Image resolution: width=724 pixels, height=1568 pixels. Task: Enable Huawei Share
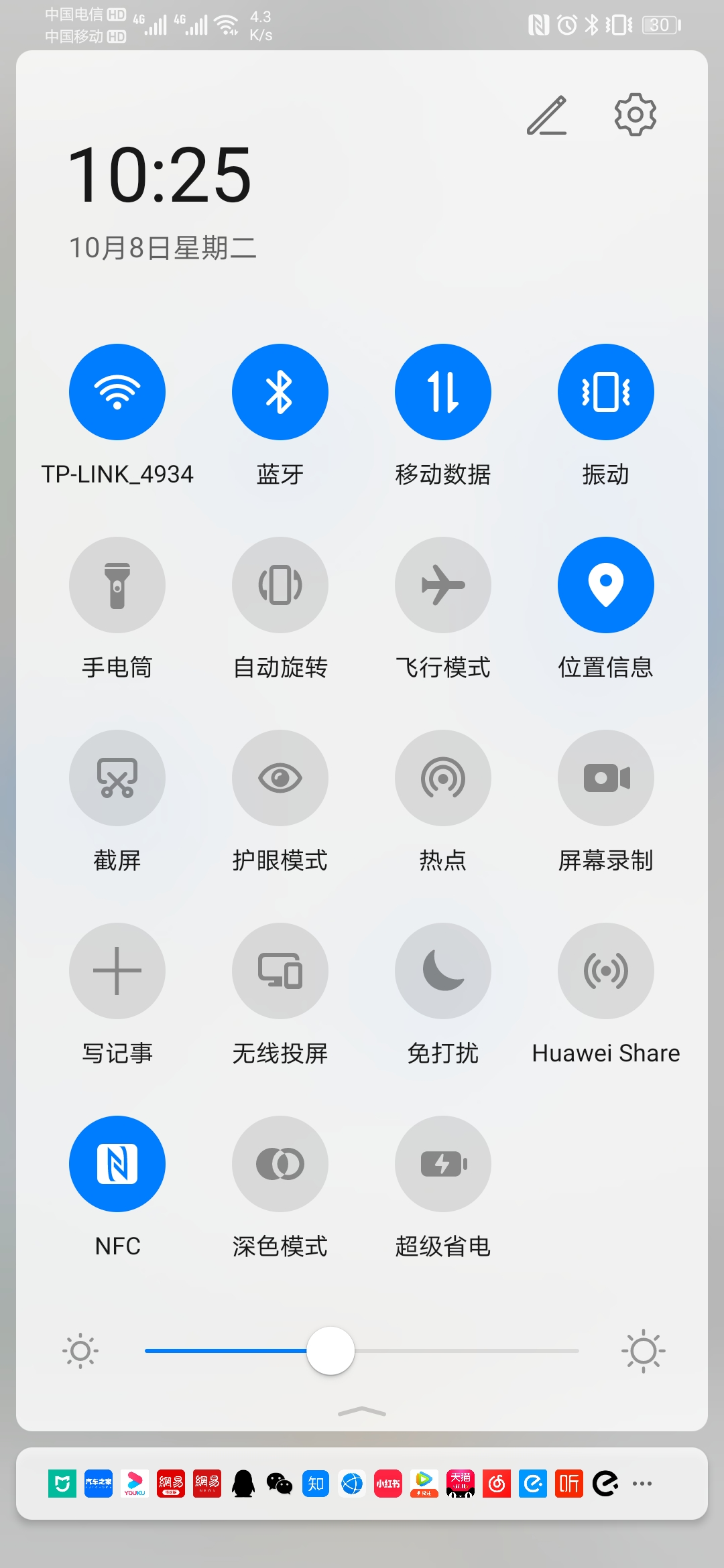tap(606, 971)
